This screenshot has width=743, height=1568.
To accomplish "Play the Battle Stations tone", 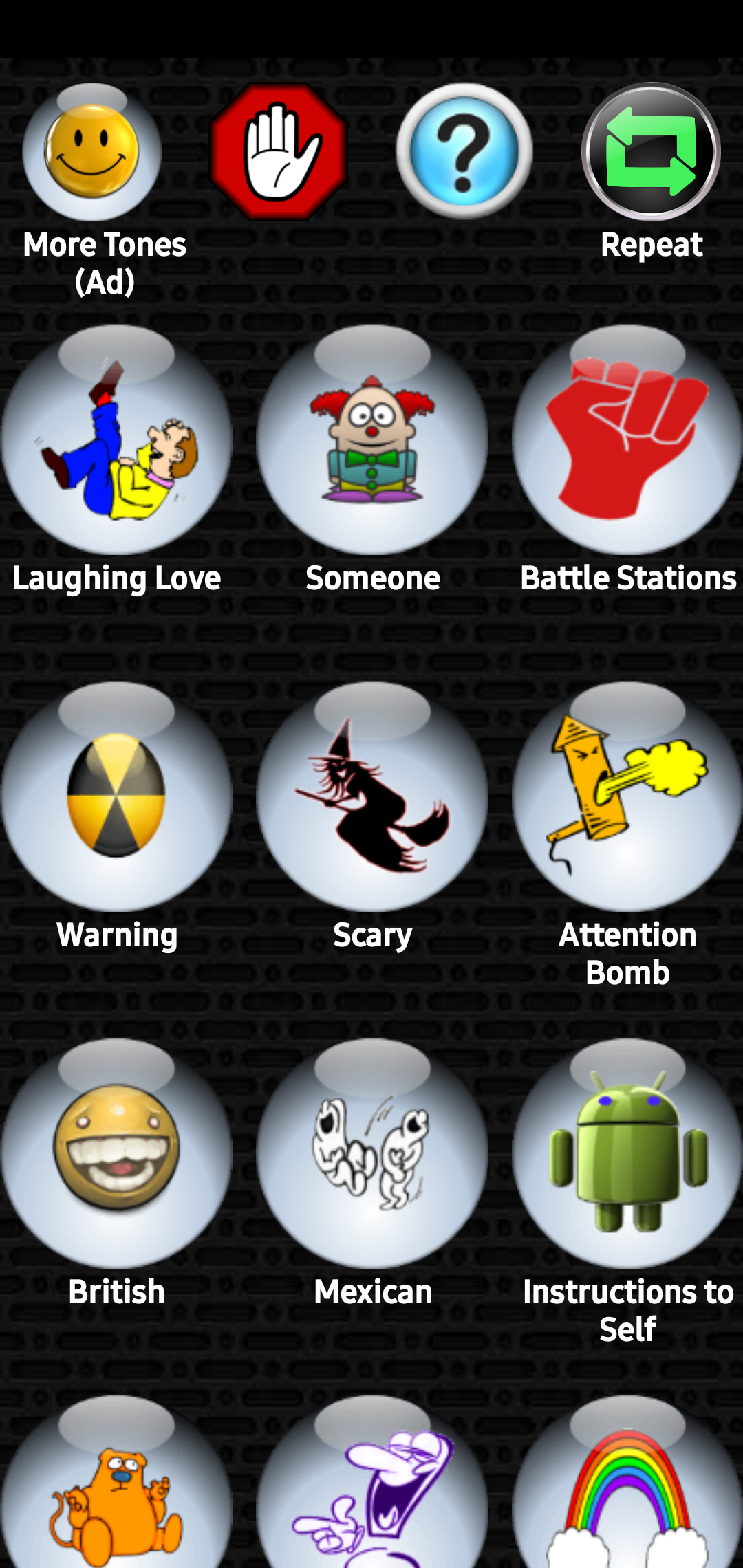I will [627, 440].
